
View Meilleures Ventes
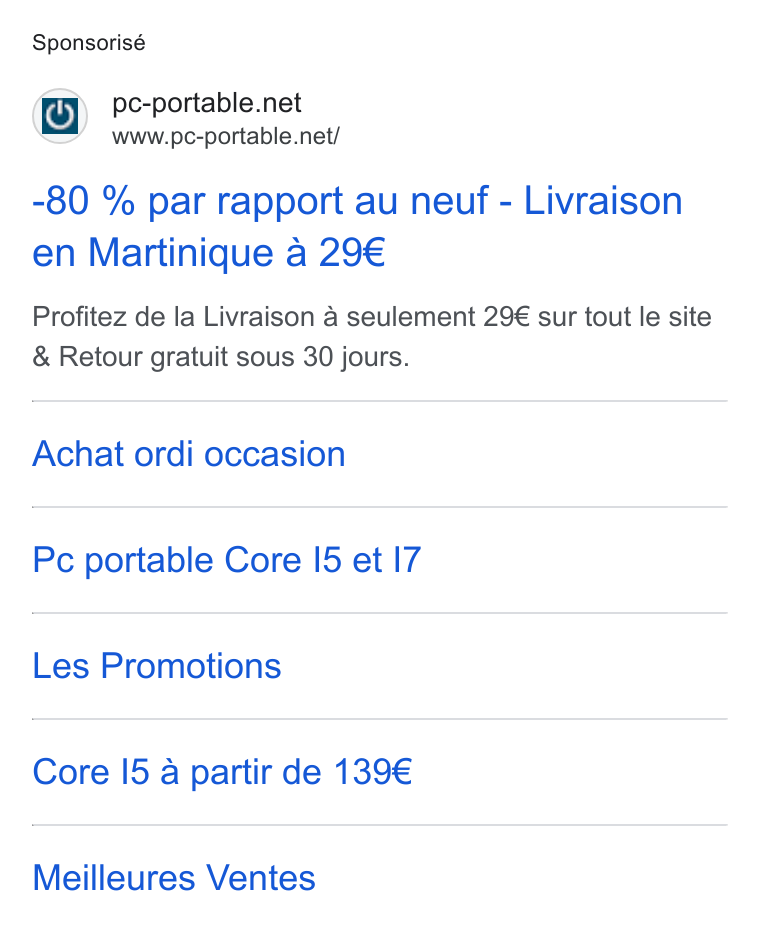(174, 878)
